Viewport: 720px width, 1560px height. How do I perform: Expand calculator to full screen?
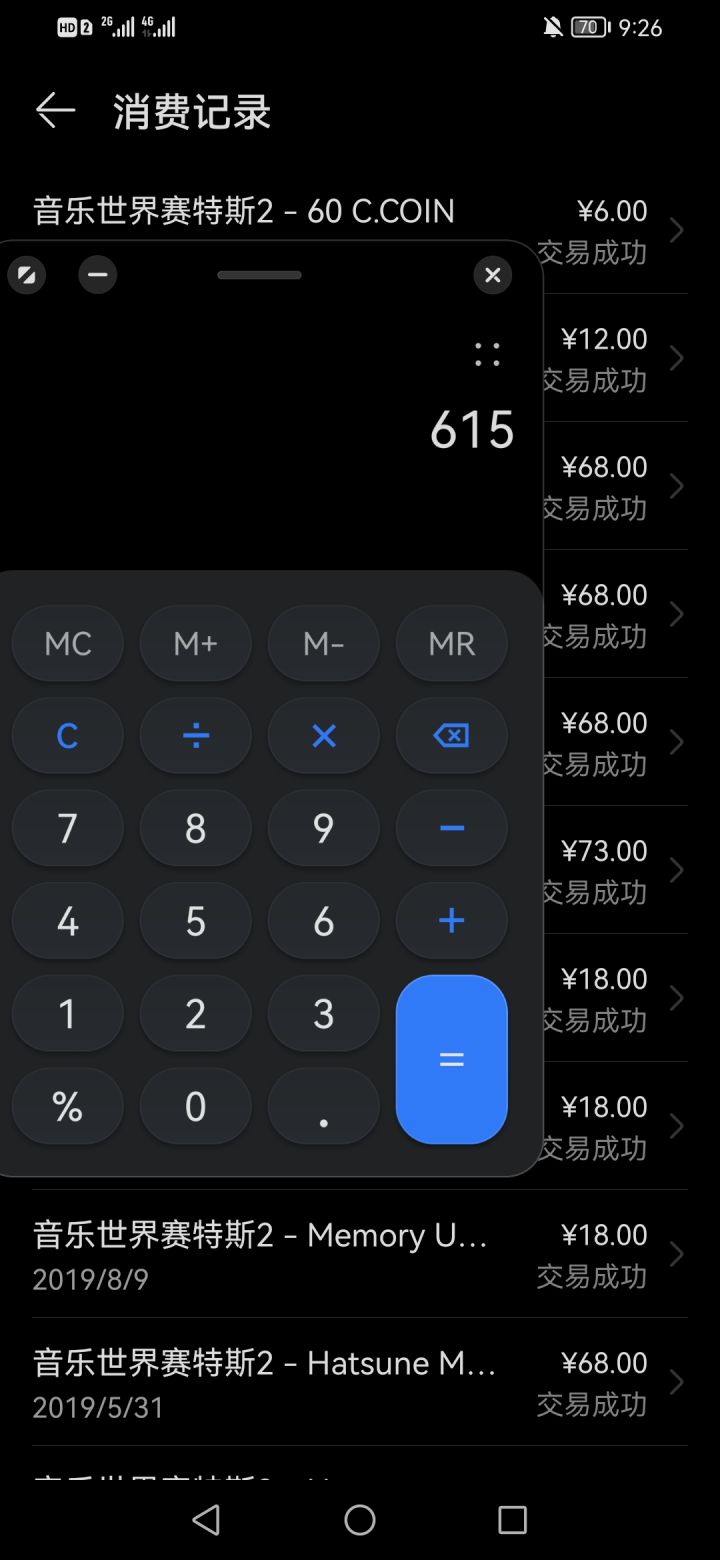pyautogui.click(x=26, y=274)
